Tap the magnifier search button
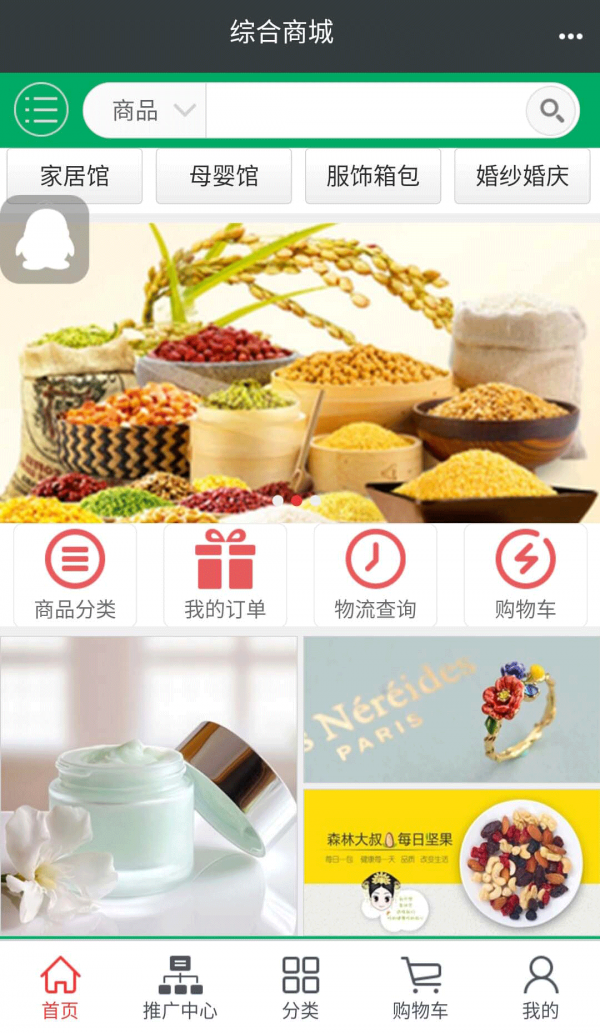This screenshot has height=1033, width=600. click(551, 110)
